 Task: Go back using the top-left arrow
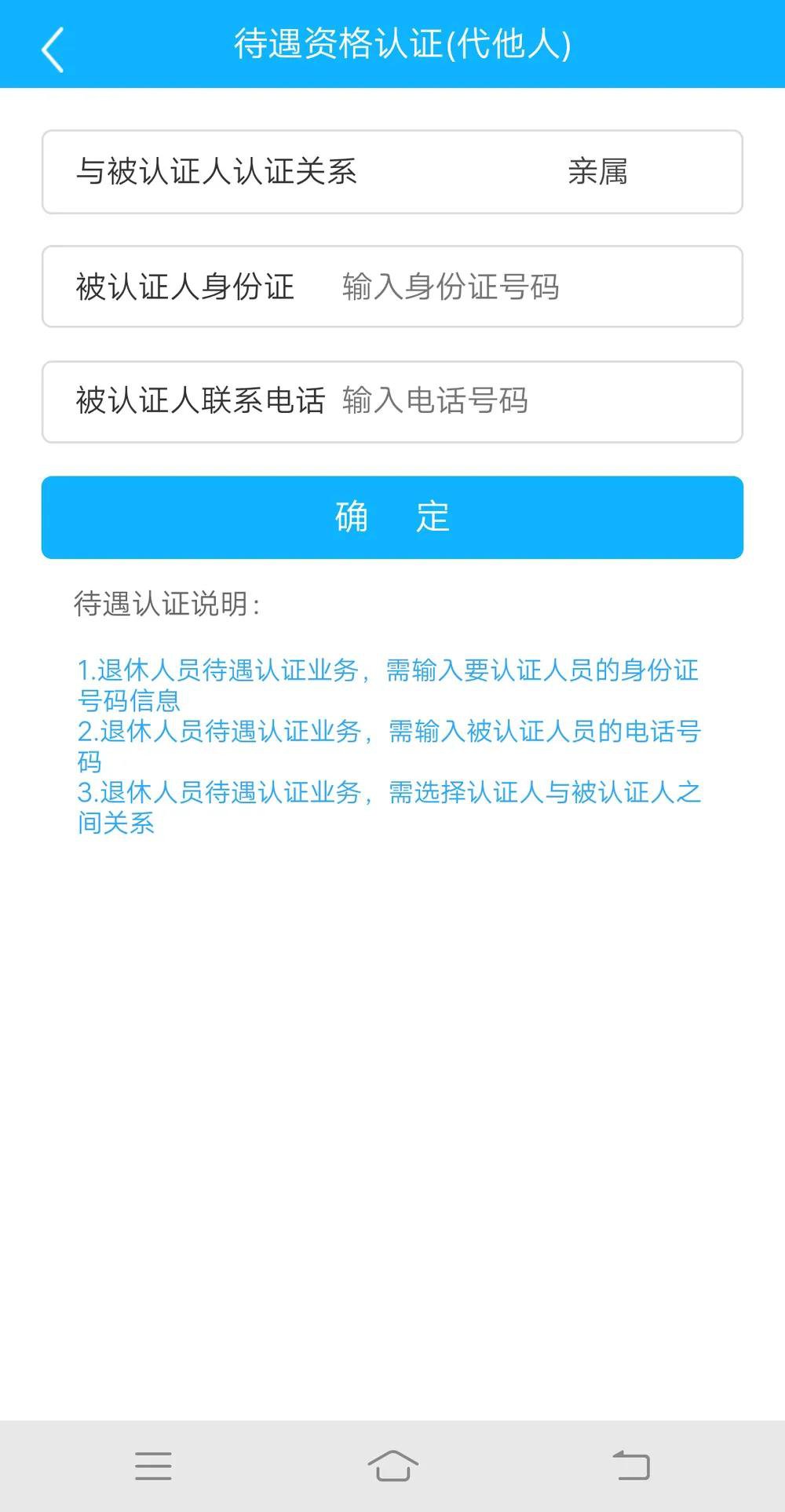click(52, 49)
